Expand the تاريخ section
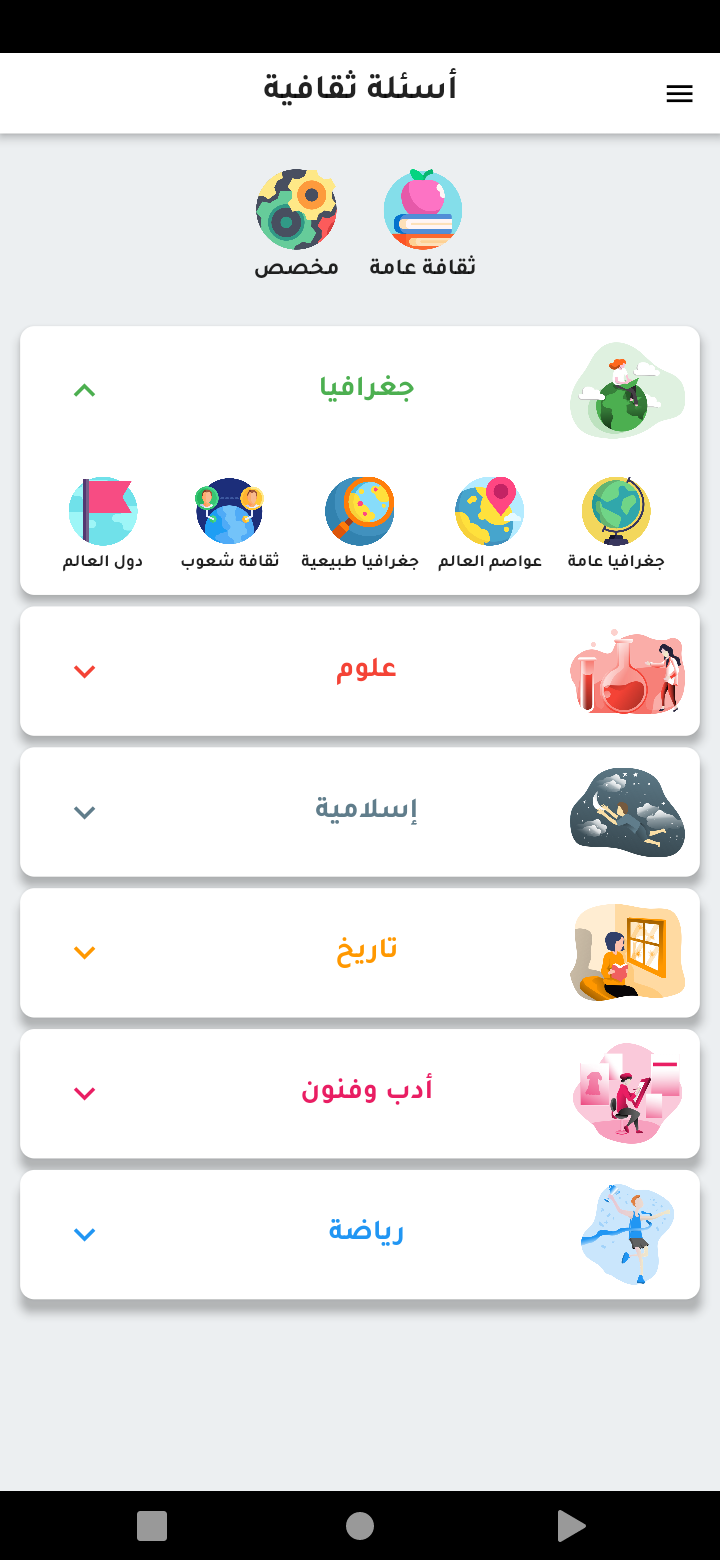The image size is (720, 1560). point(85,953)
